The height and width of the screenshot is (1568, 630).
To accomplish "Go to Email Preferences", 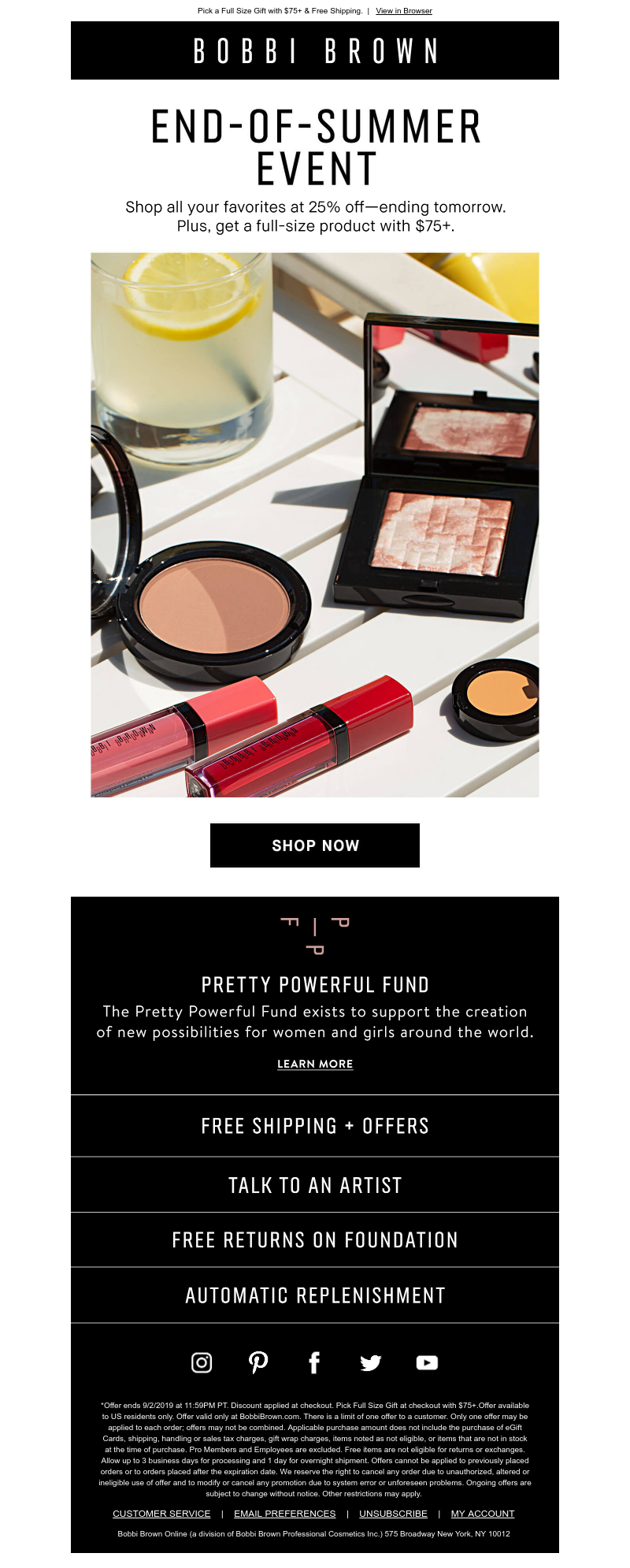I will pyautogui.click(x=284, y=1514).
